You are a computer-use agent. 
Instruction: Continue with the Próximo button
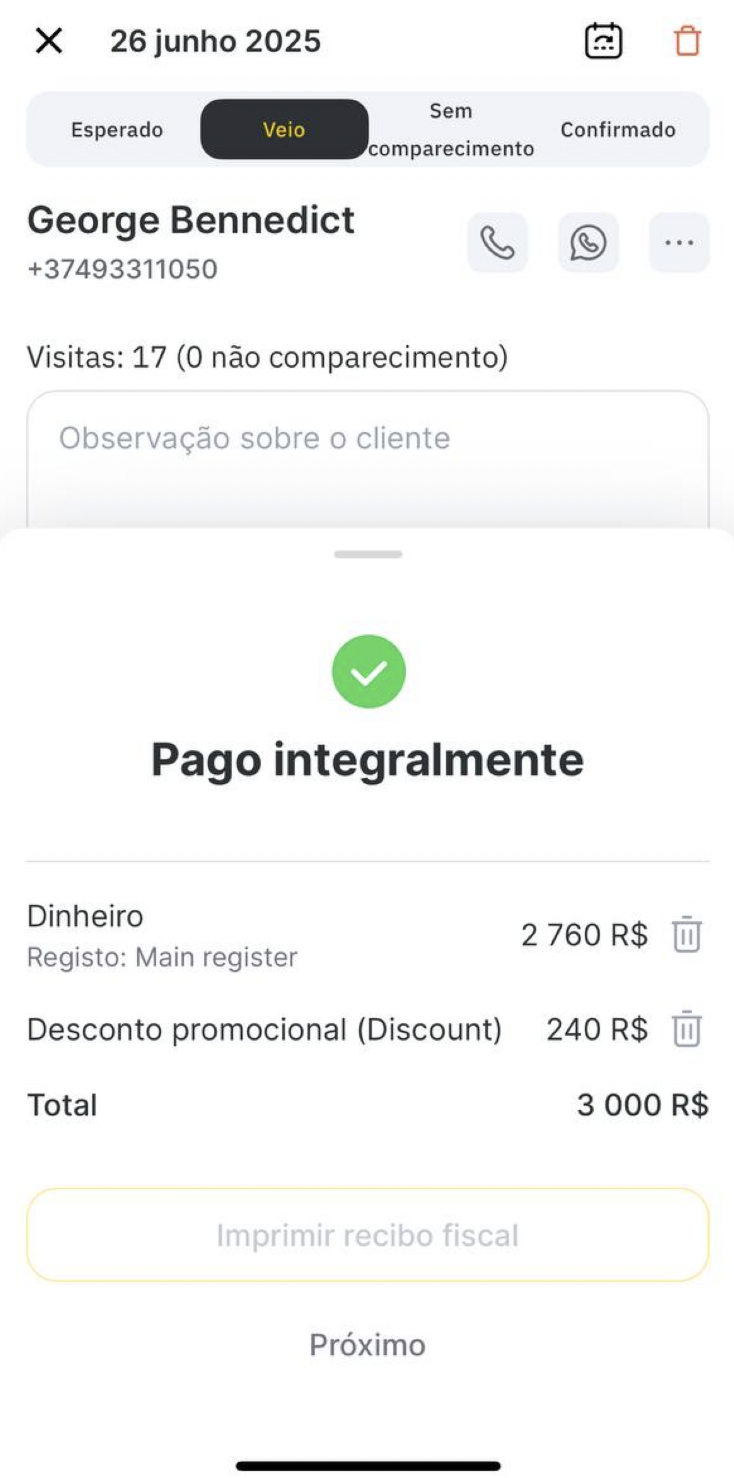368,1345
